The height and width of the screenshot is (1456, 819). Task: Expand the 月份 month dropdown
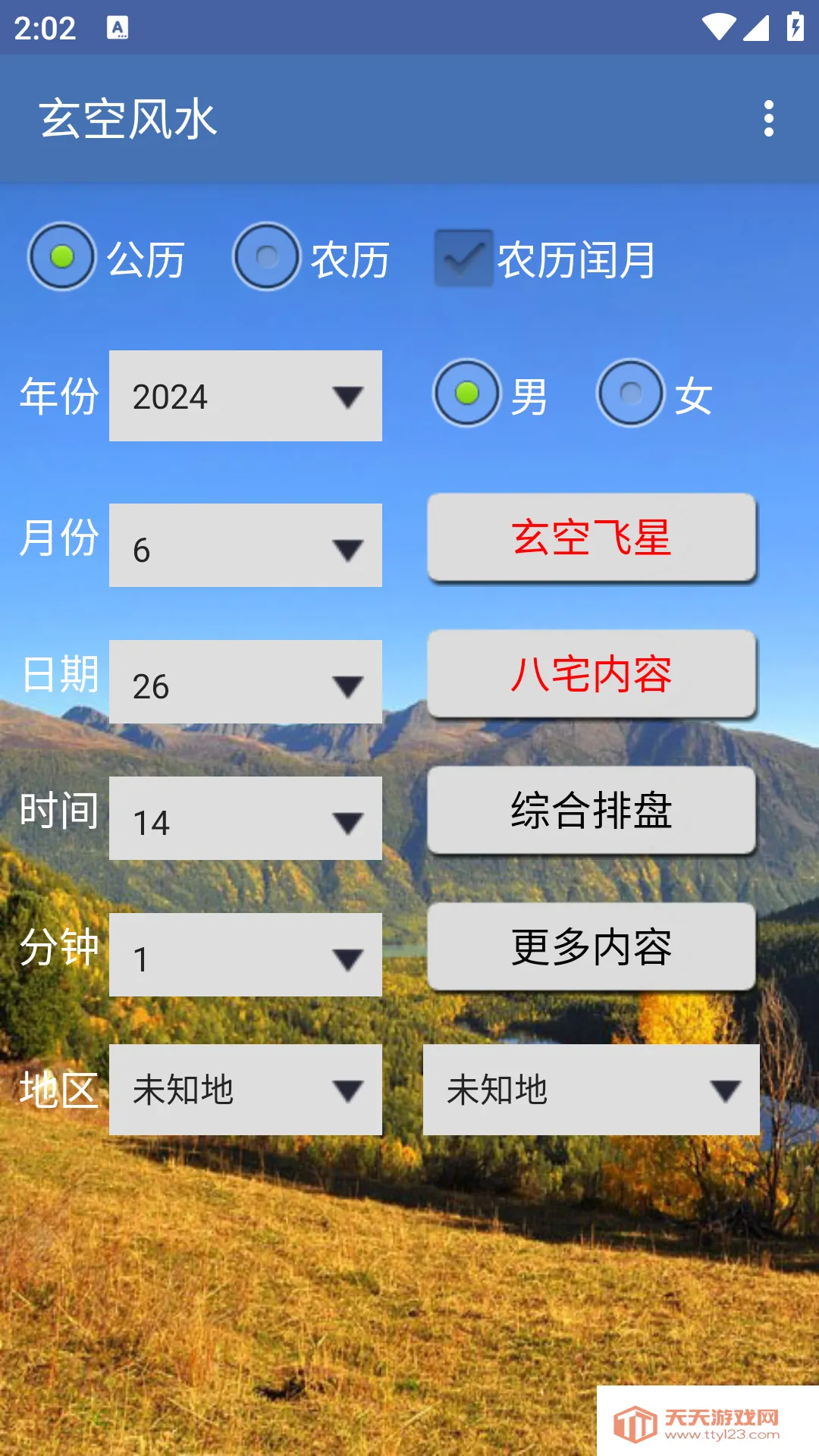pos(245,544)
